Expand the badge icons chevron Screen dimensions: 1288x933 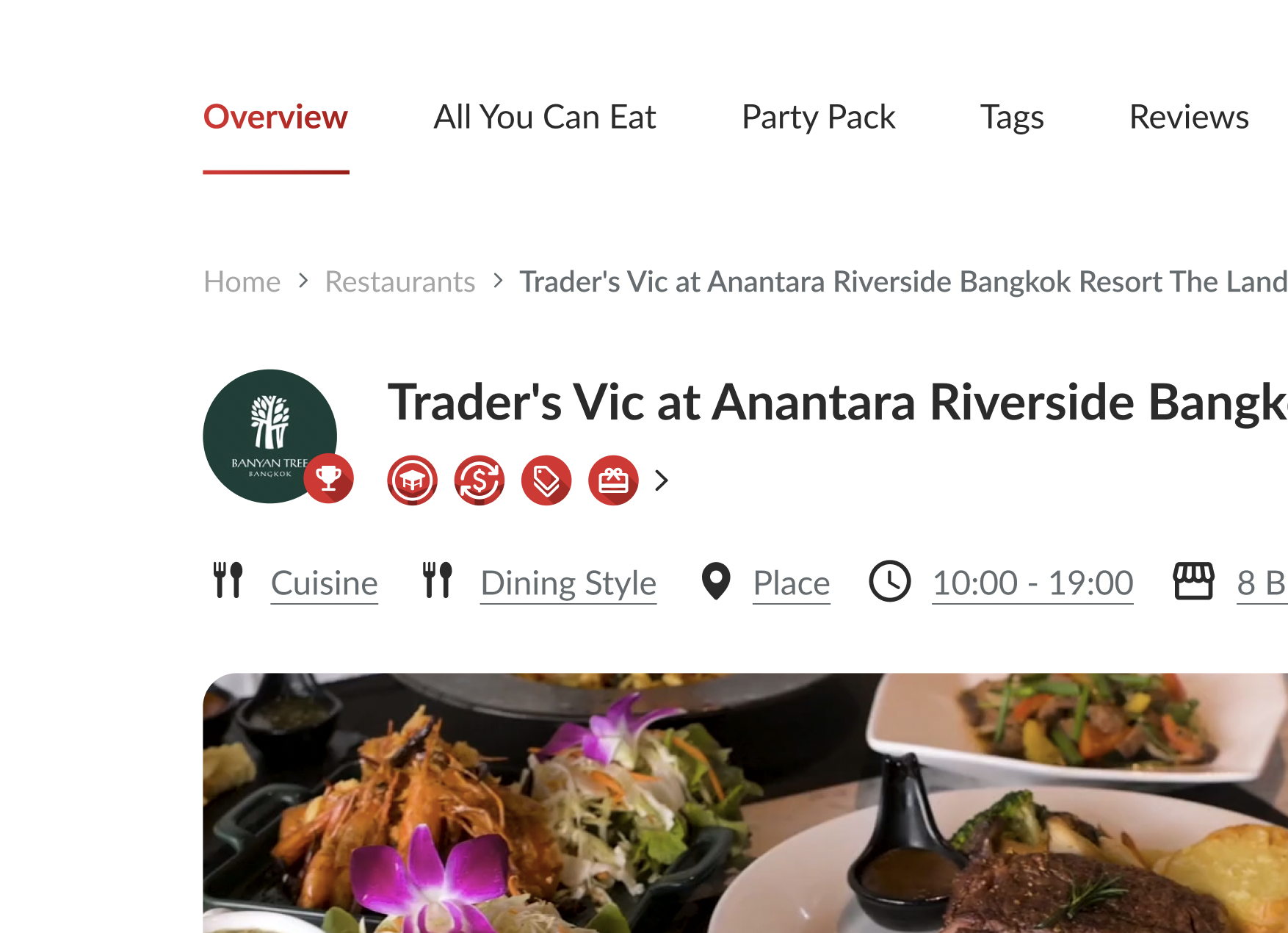[x=662, y=480]
